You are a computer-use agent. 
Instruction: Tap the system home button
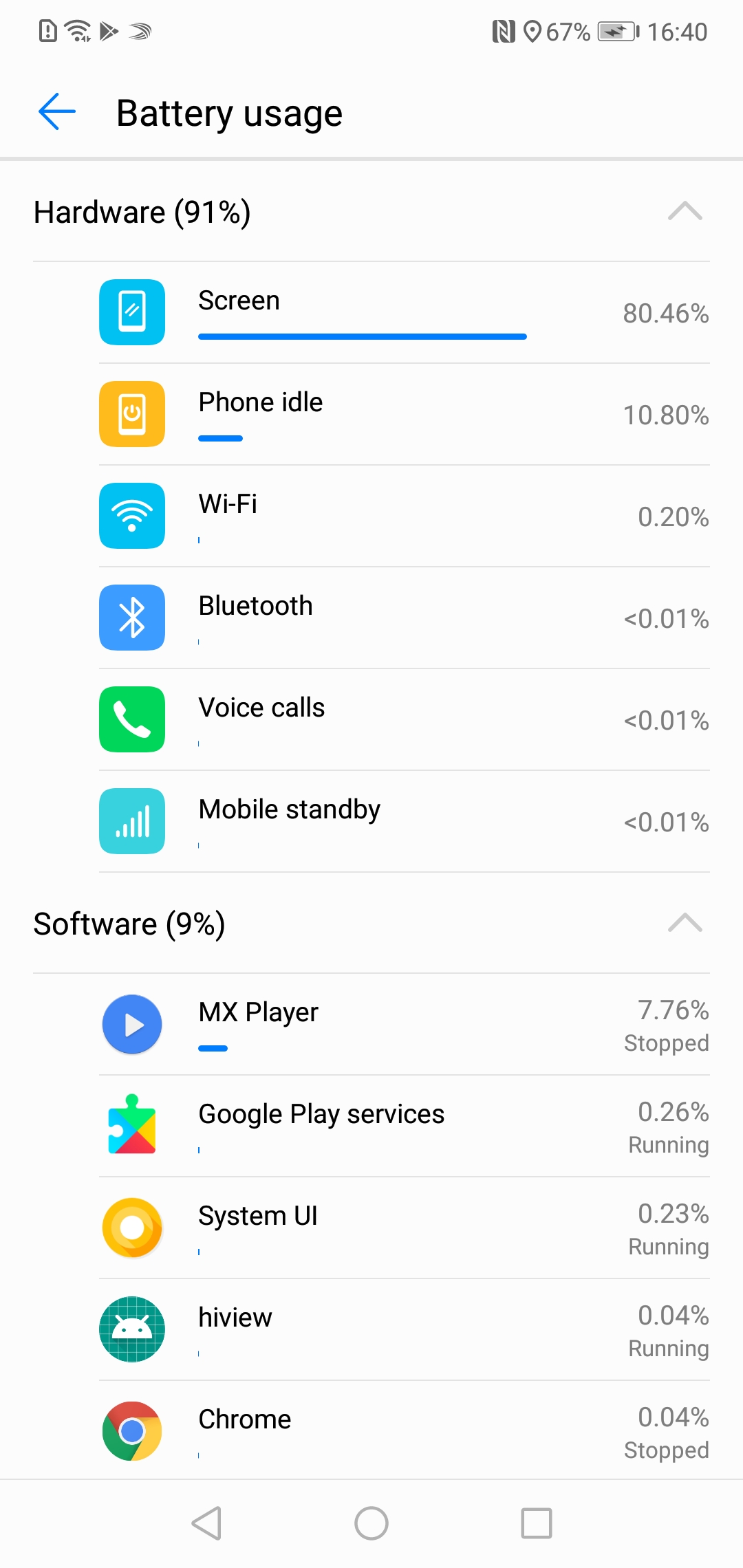point(371,1523)
